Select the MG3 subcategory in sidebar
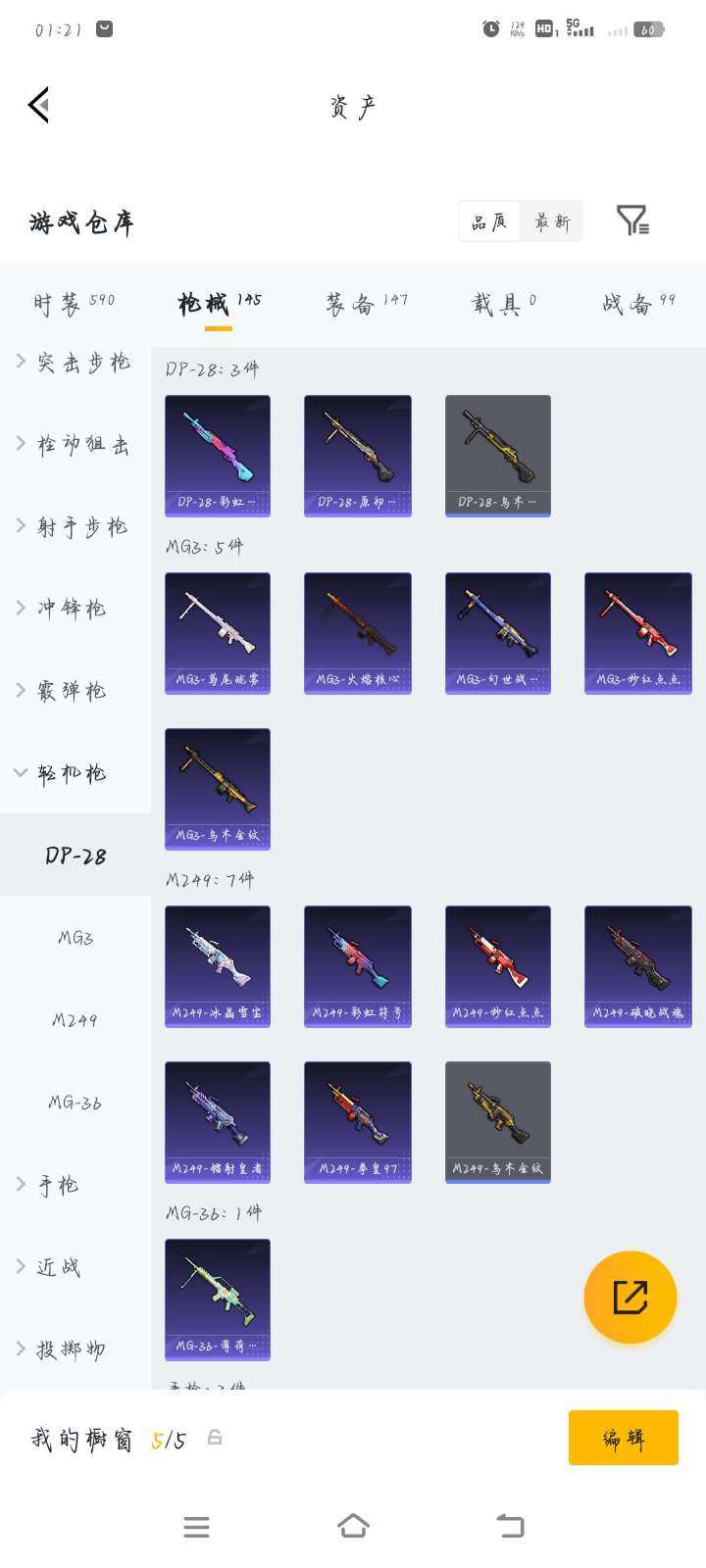The height and width of the screenshot is (1568, 706). tap(74, 938)
